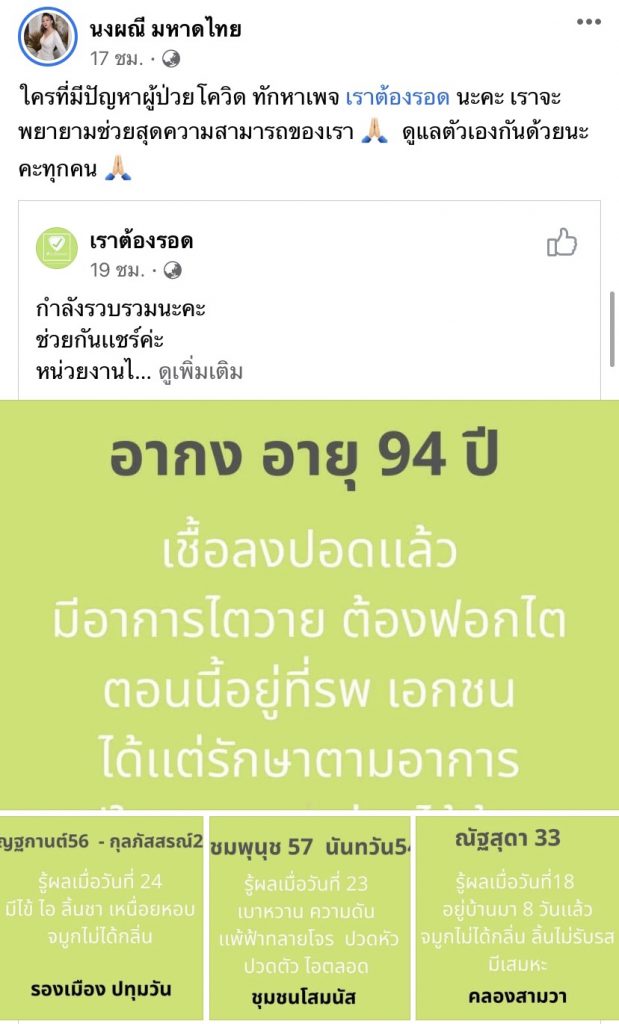This screenshot has width=619, height=1024.
Task: Like the เราต้องรอด page with thumbs-up
Action: click(562, 243)
